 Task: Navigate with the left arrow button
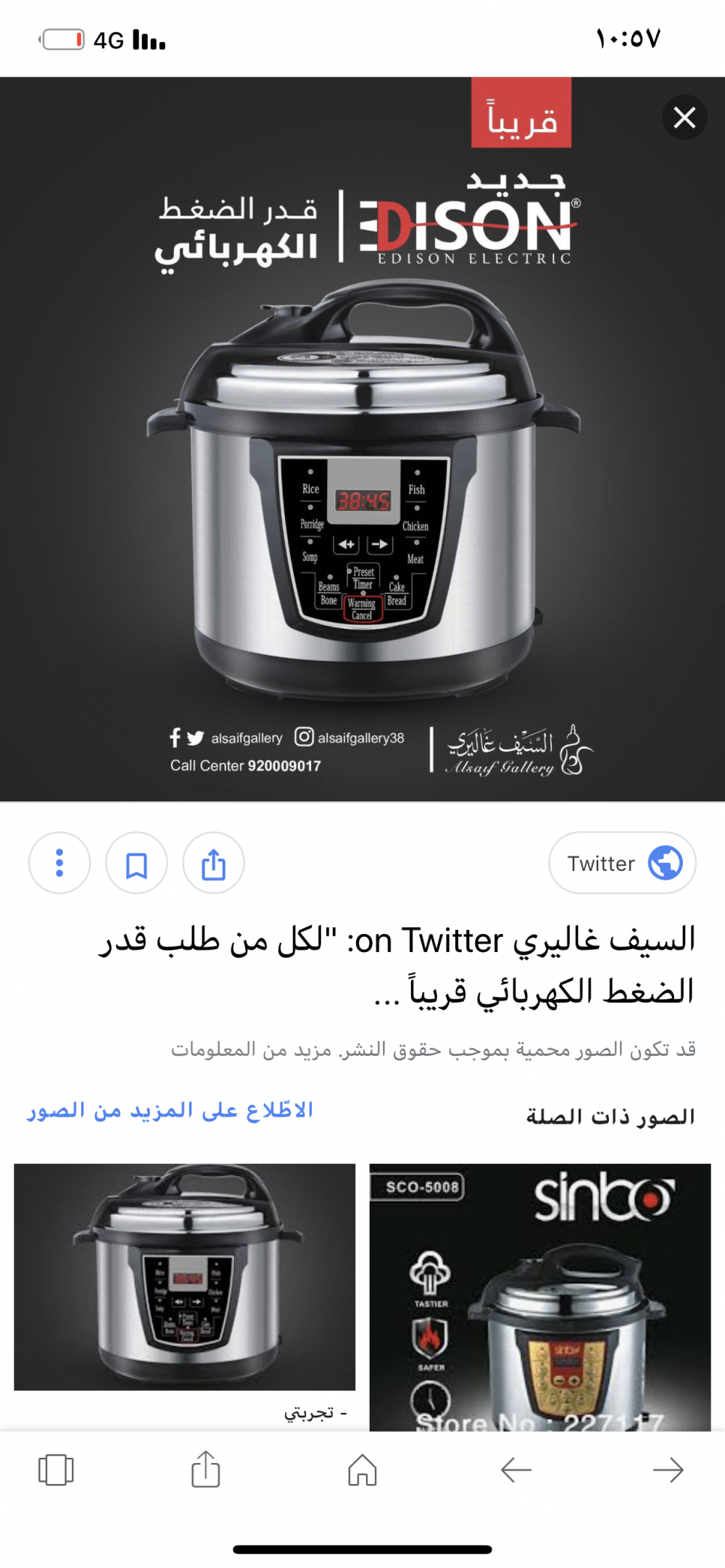tap(516, 1470)
